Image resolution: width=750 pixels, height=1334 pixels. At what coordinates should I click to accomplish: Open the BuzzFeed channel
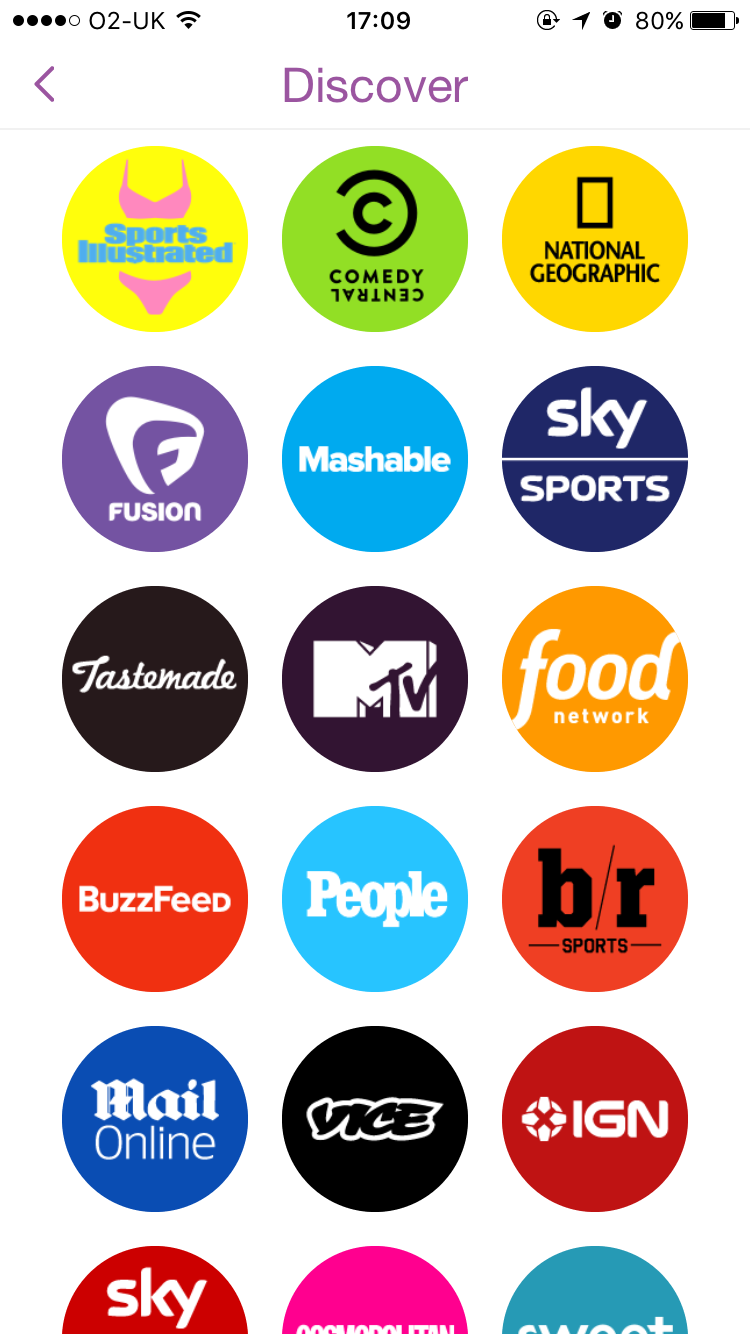click(x=155, y=899)
